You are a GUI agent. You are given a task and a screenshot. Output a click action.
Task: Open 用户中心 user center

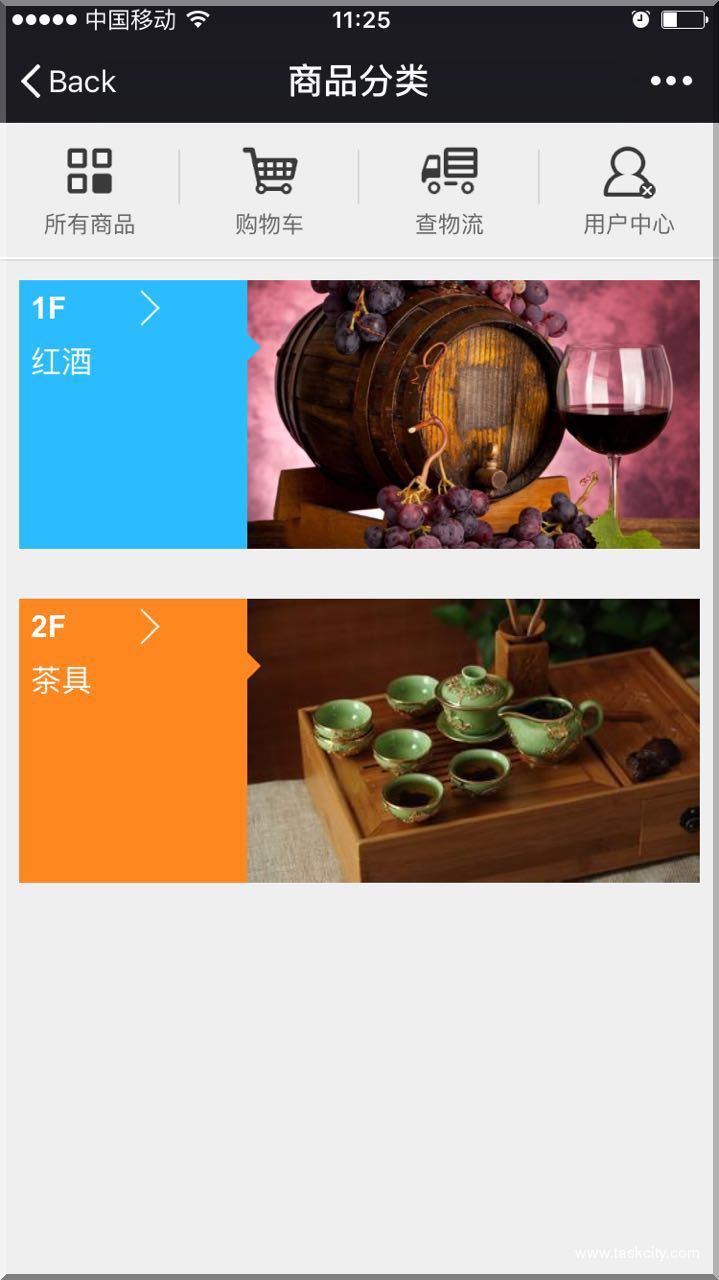pyautogui.click(x=628, y=192)
